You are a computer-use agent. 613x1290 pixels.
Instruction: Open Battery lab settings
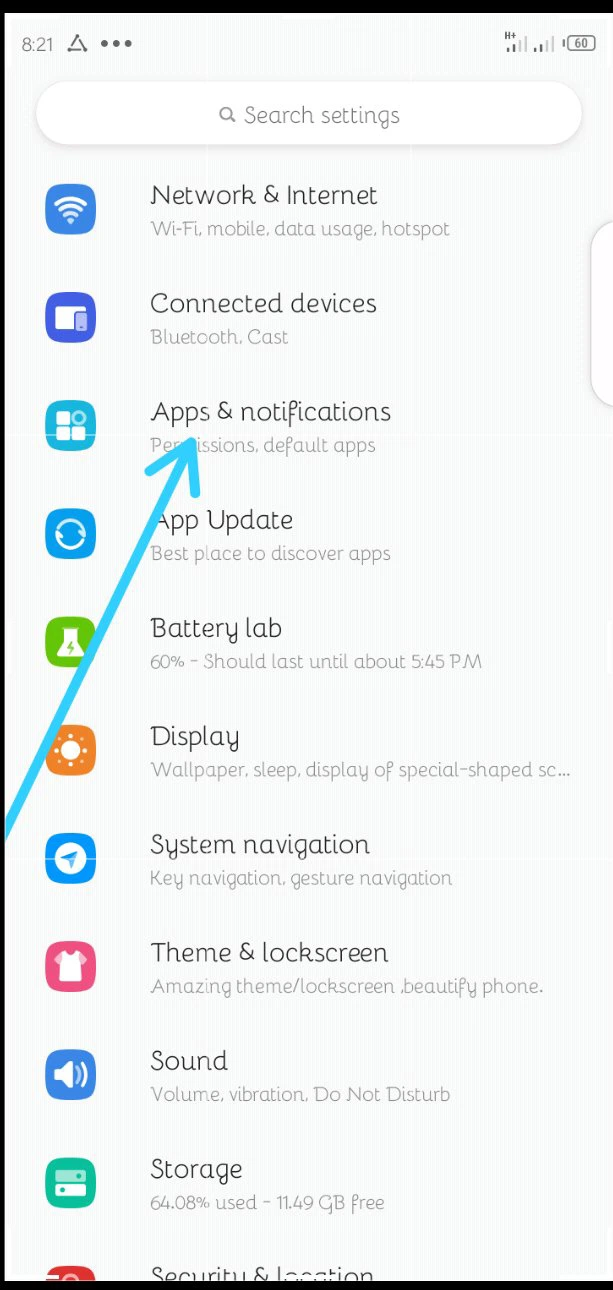tap(306, 643)
